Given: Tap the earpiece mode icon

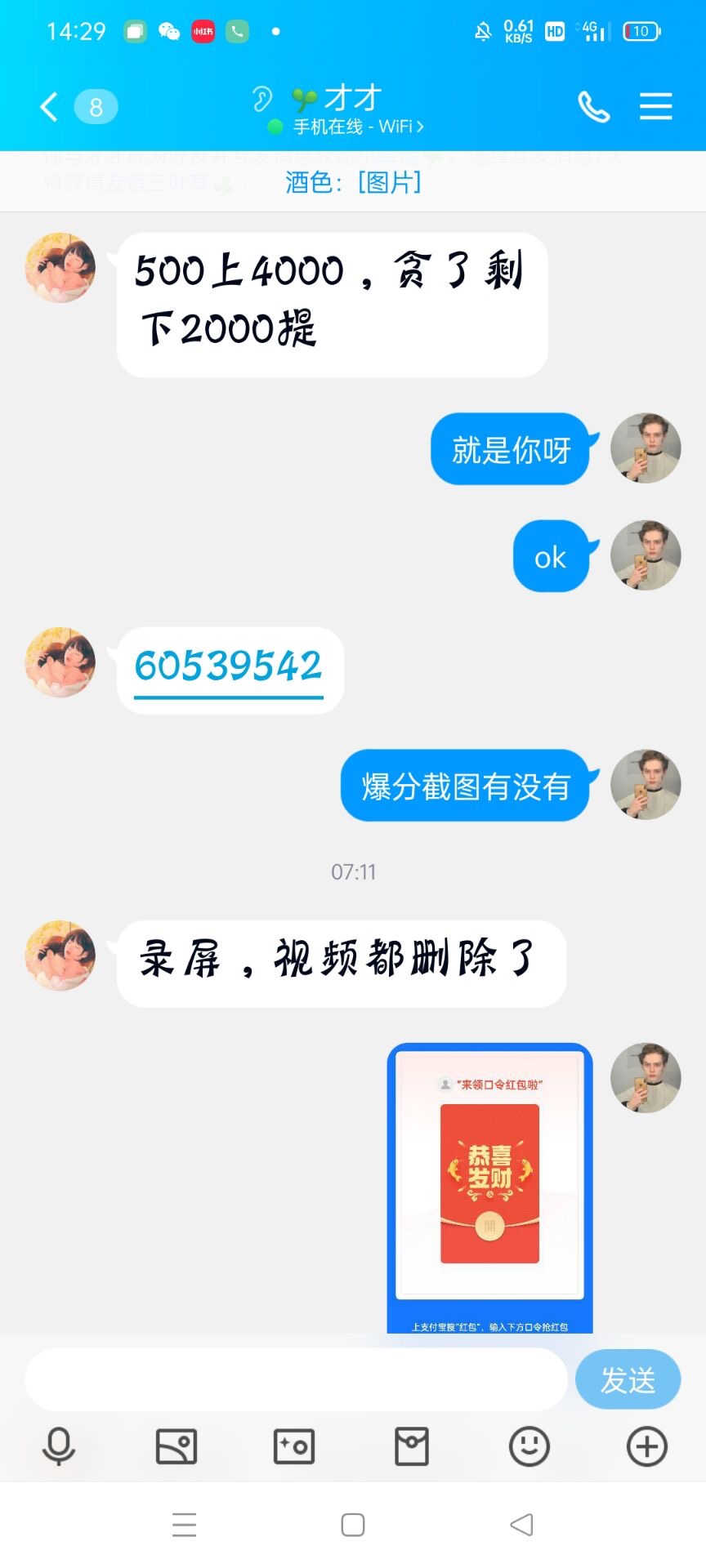Looking at the screenshot, I should (261, 99).
